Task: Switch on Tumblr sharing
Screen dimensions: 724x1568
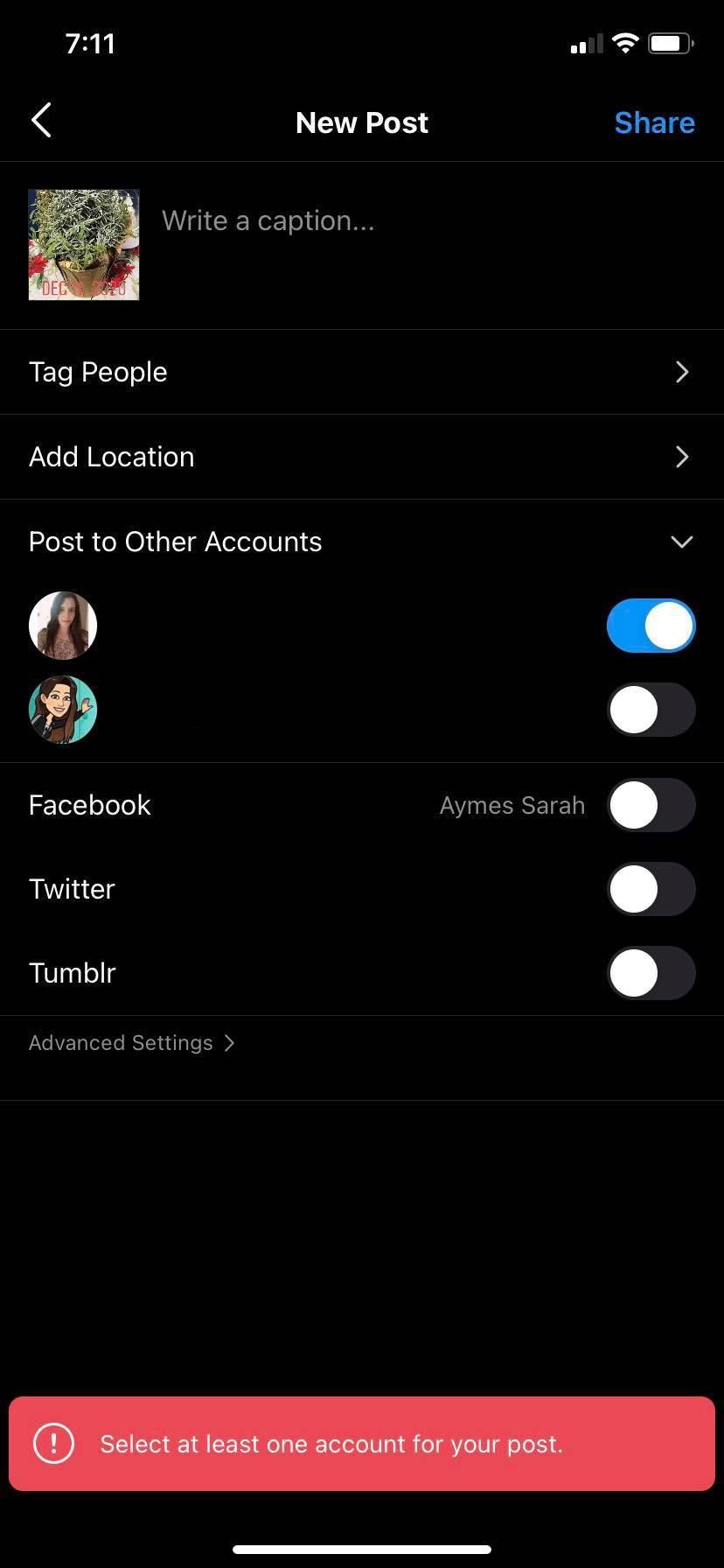Action: [x=651, y=973]
